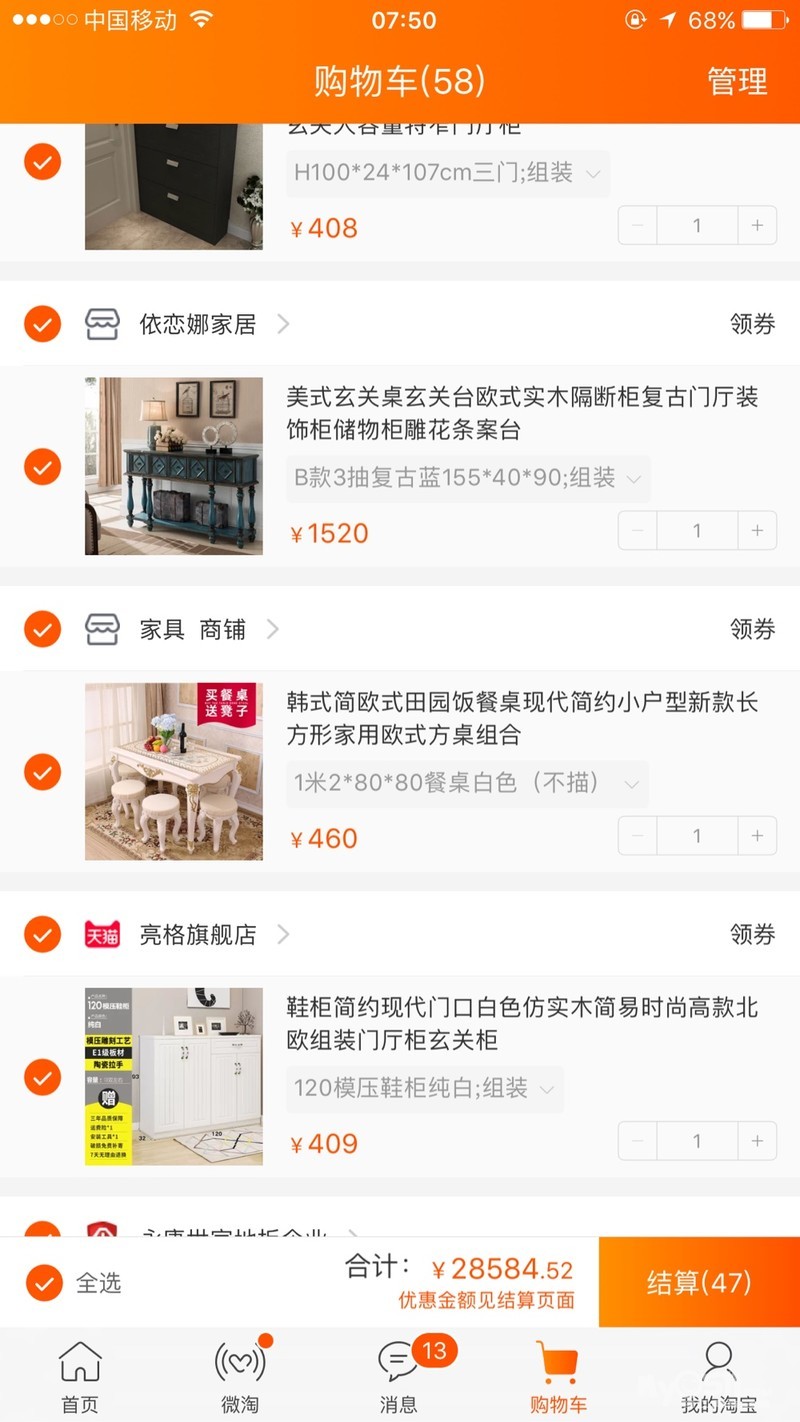Visit the 亮格旗舰店 store
Screen dimensions: 800x1422
click(x=198, y=935)
